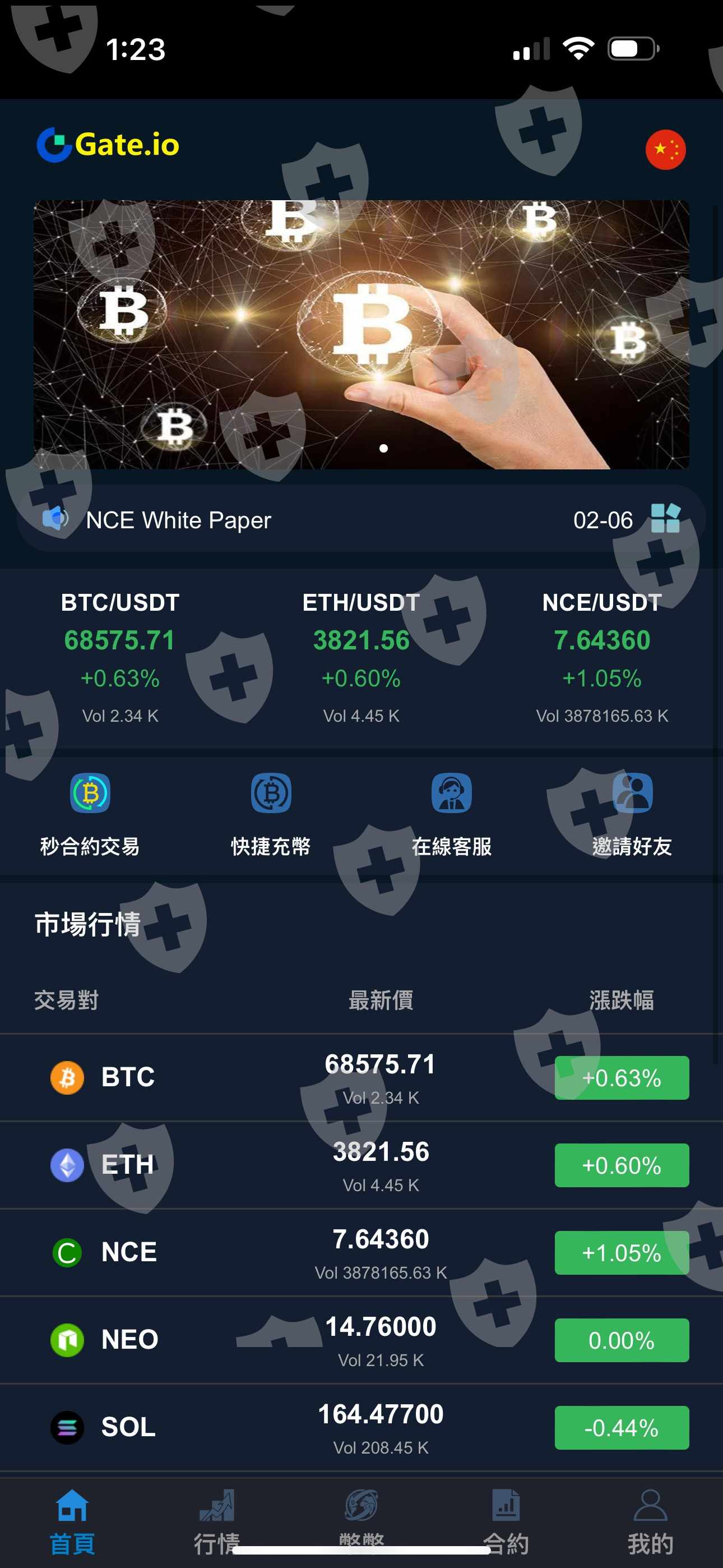Viewport: 723px width, 1568px height.
Task: View the BTC/USDT ticker card
Action: click(x=121, y=658)
